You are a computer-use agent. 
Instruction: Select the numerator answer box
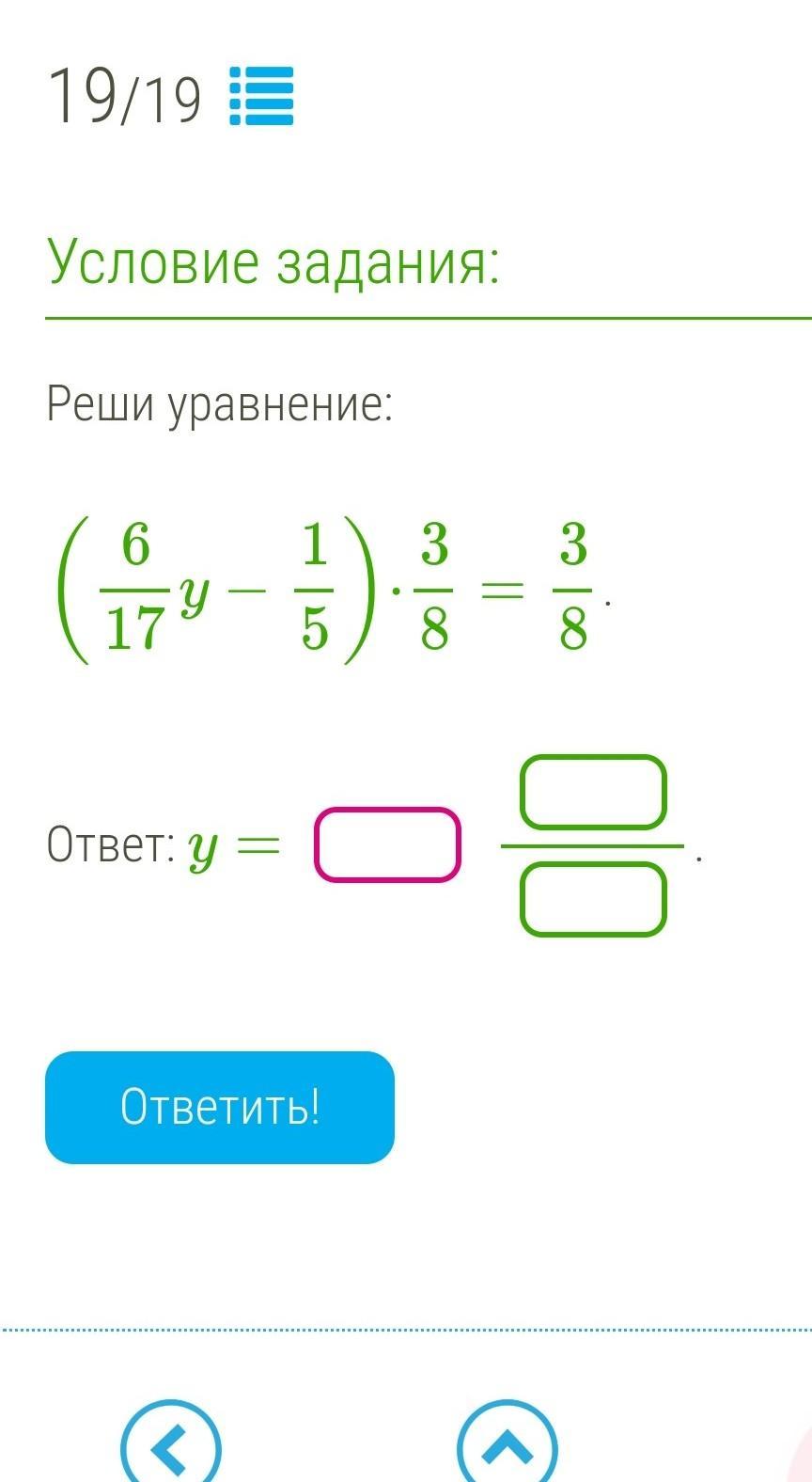pyautogui.click(x=593, y=793)
